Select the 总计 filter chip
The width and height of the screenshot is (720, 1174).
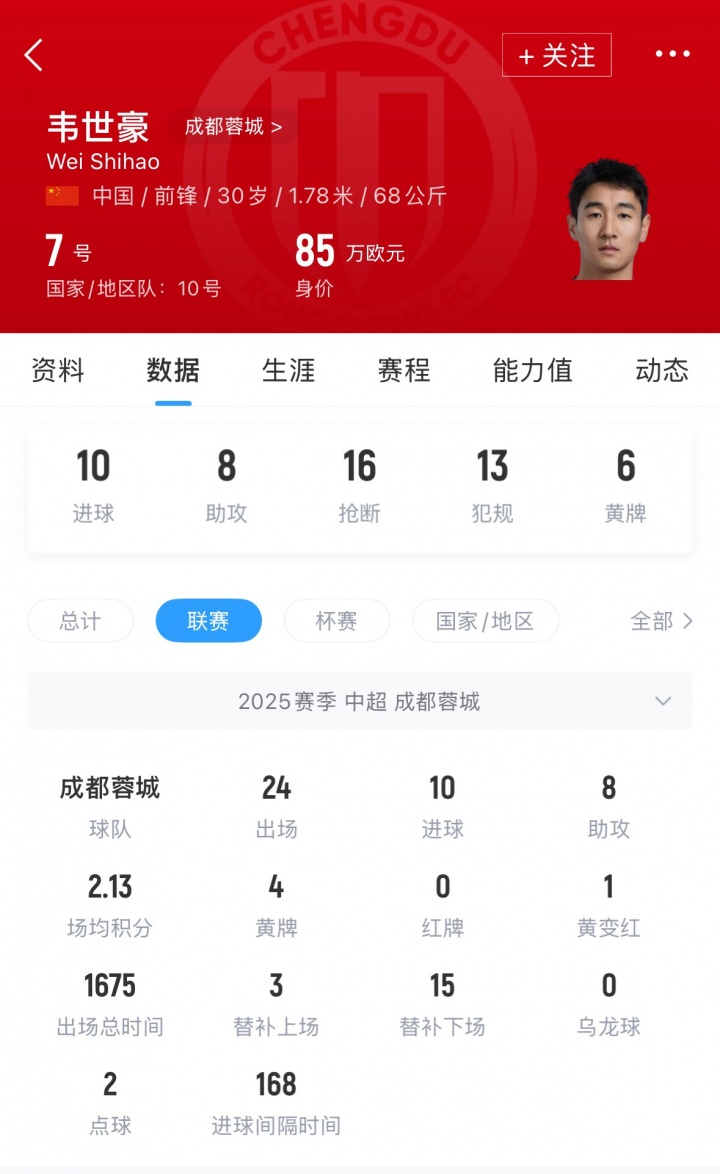coord(80,621)
